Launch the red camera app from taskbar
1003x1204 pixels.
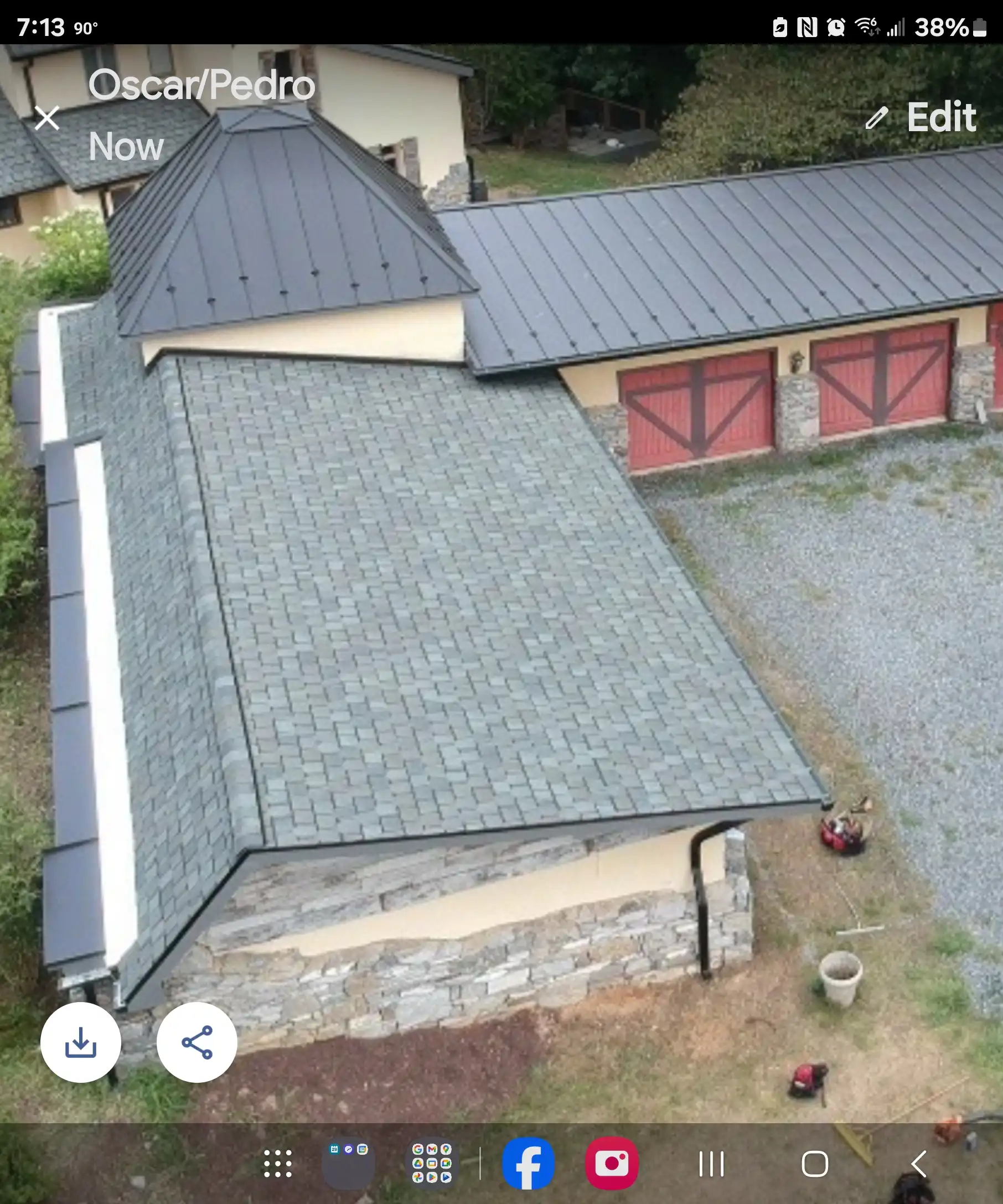tap(611, 1163)
